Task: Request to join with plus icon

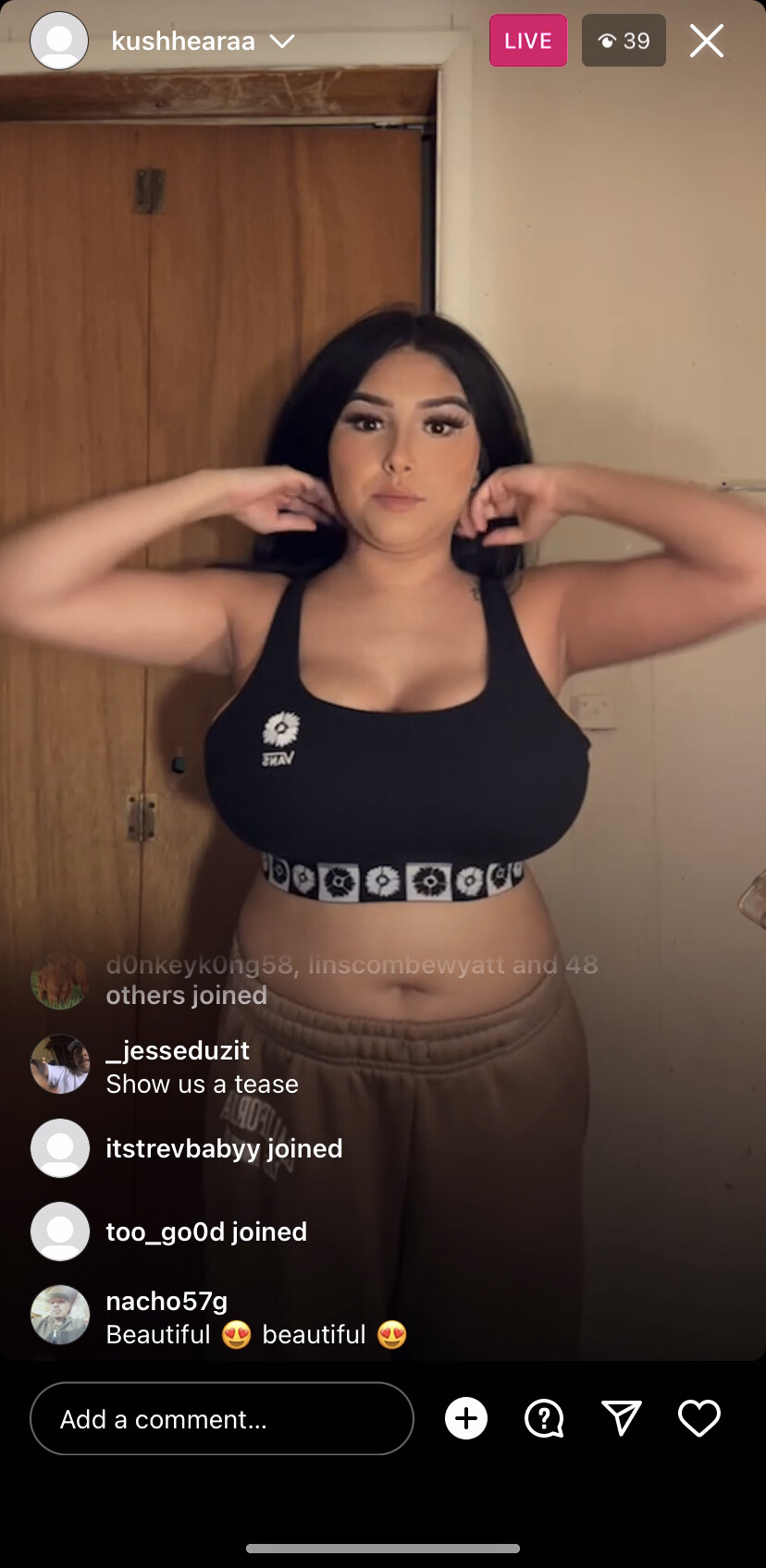Action: [466, 1418]
